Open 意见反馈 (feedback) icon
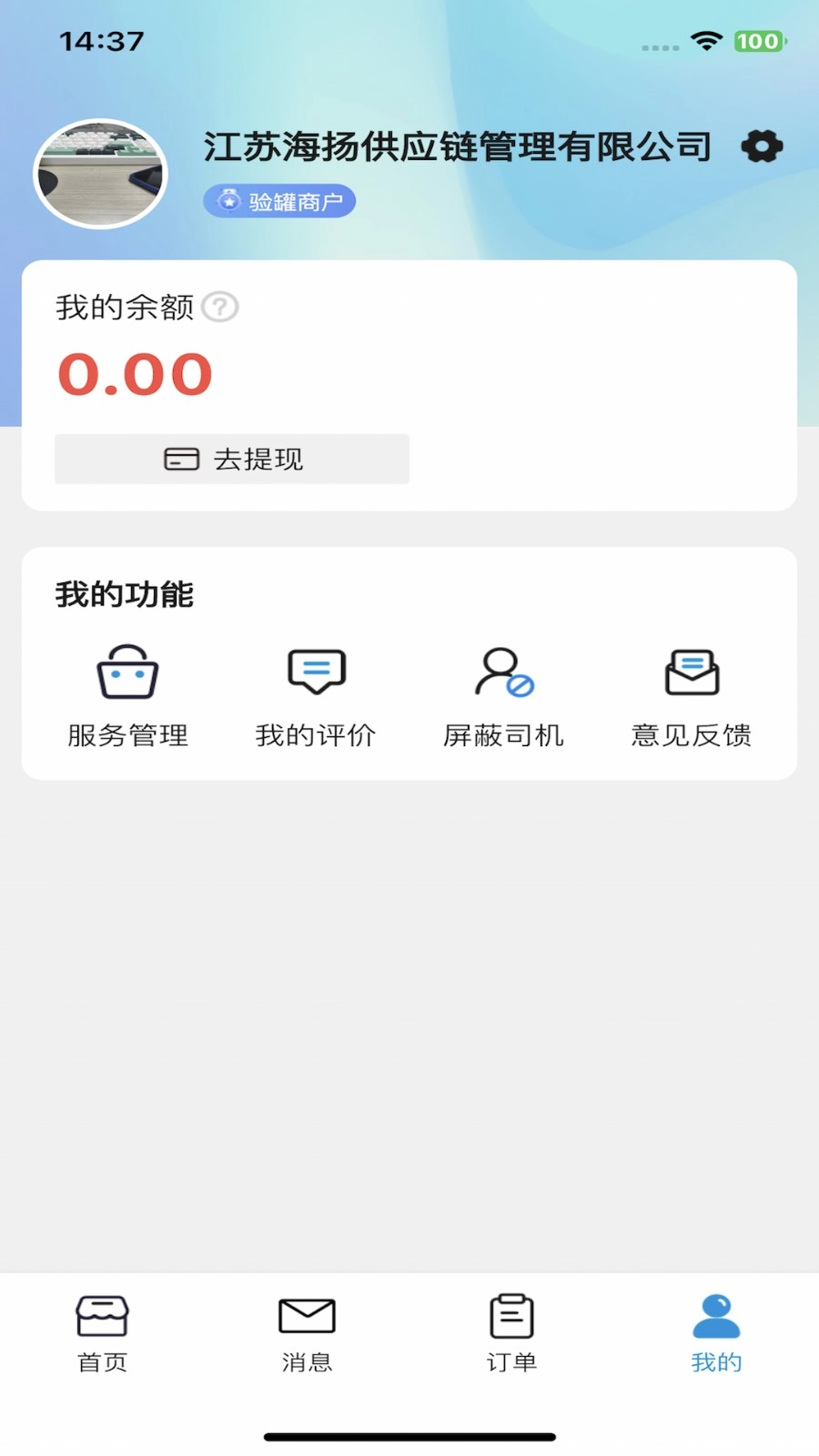The height and width of the screenshot is (1456, 819). coord(693,693)
